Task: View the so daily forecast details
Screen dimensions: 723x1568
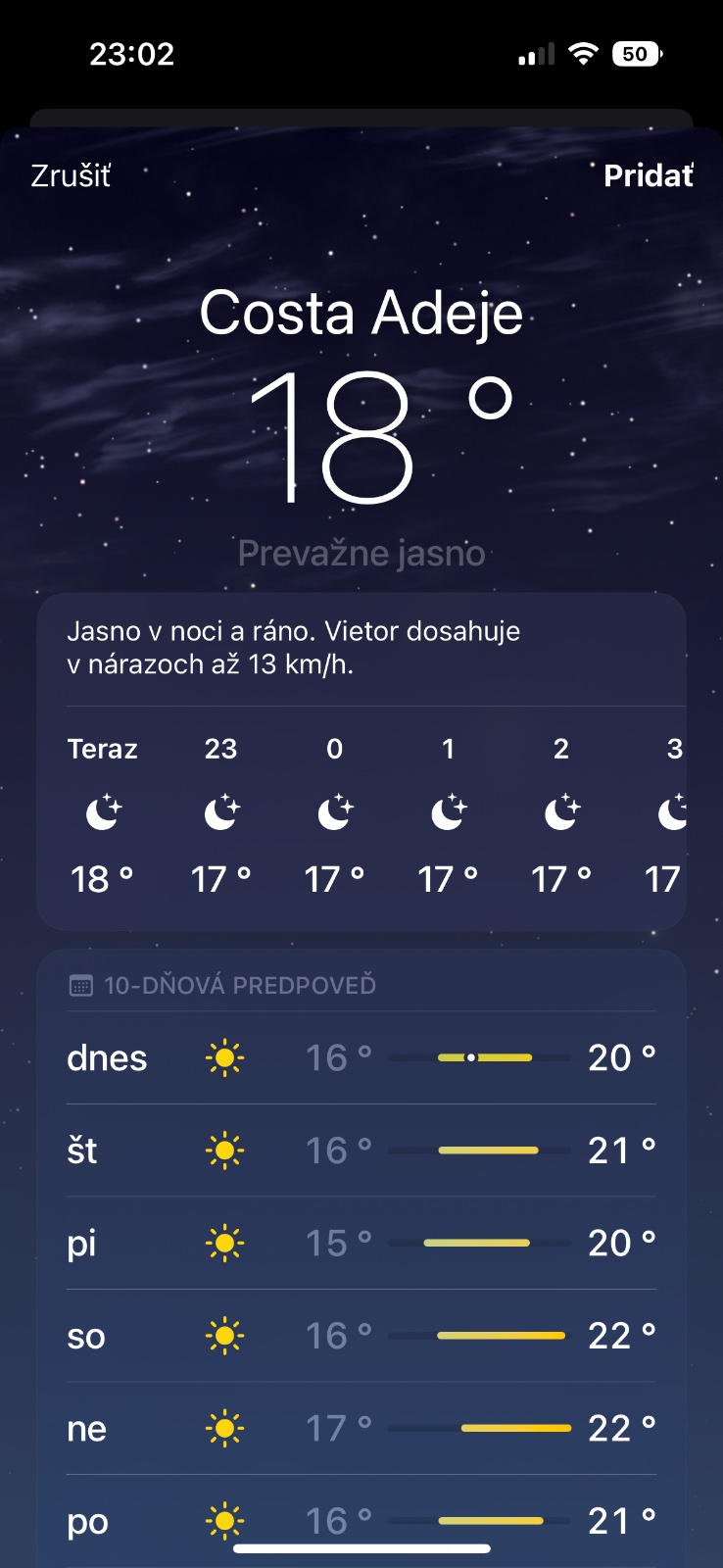Action: (361, 1336)
